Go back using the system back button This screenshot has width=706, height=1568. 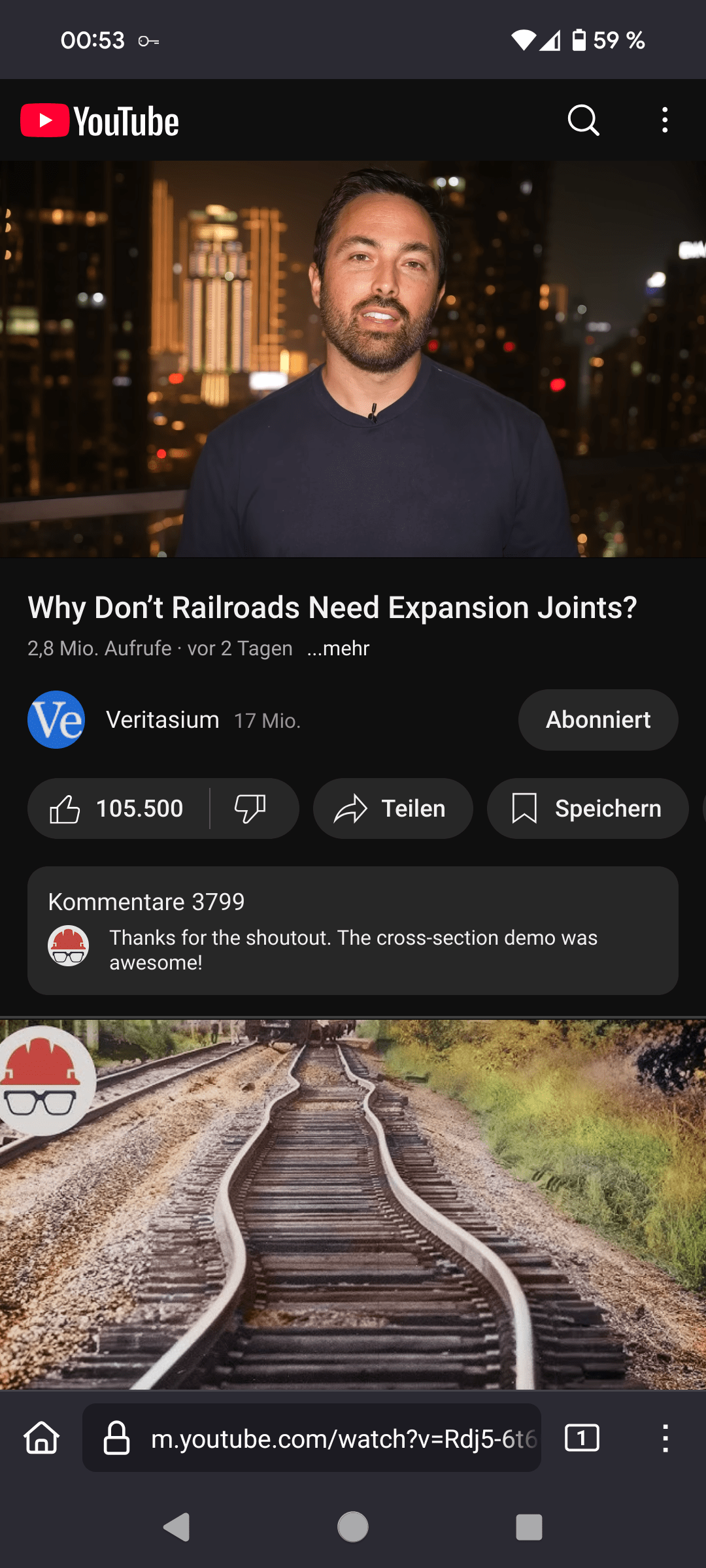coord(176,1527)
